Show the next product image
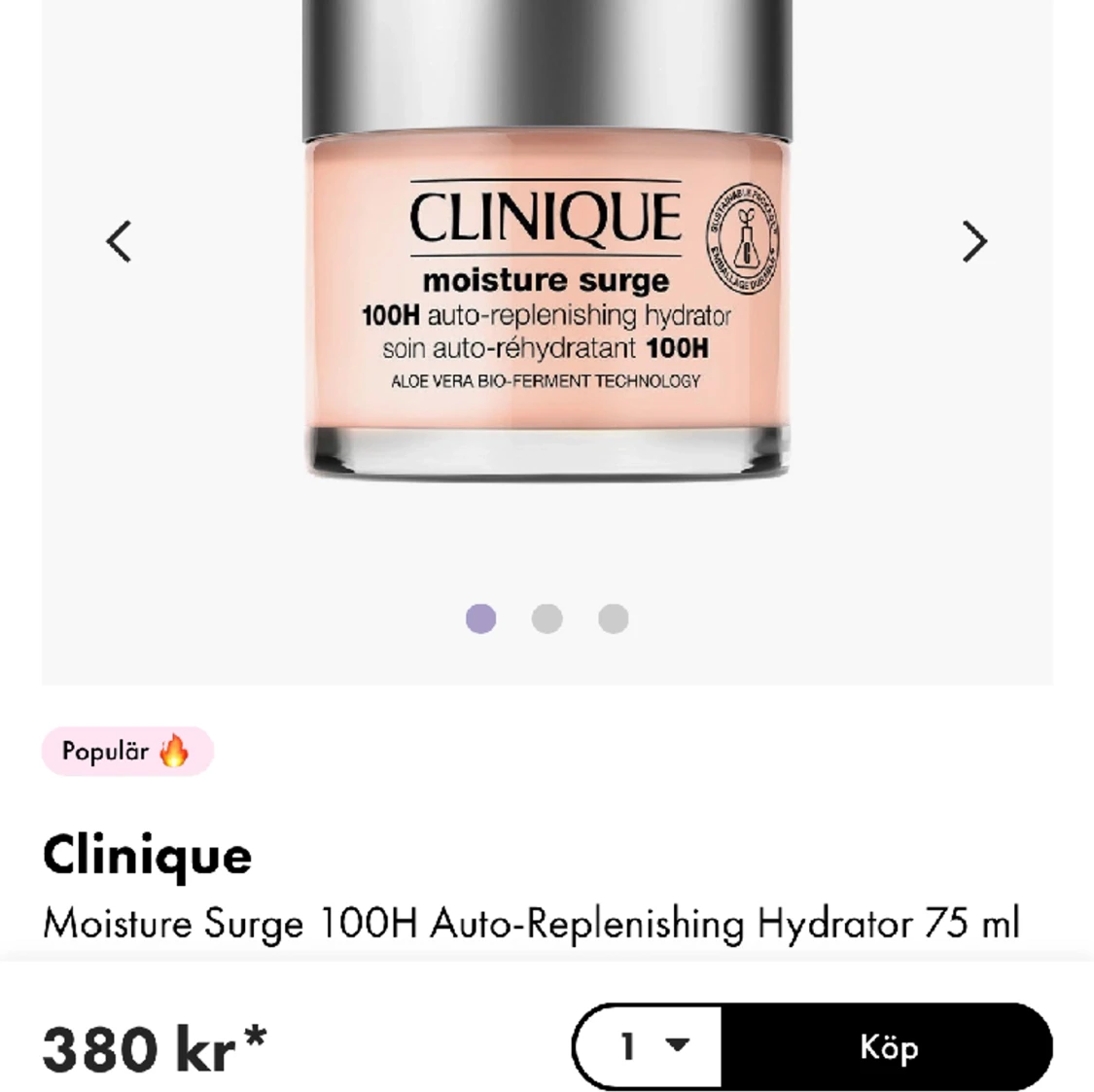The width and height of the screenshot is (1094, 1092). coord(974,242)
